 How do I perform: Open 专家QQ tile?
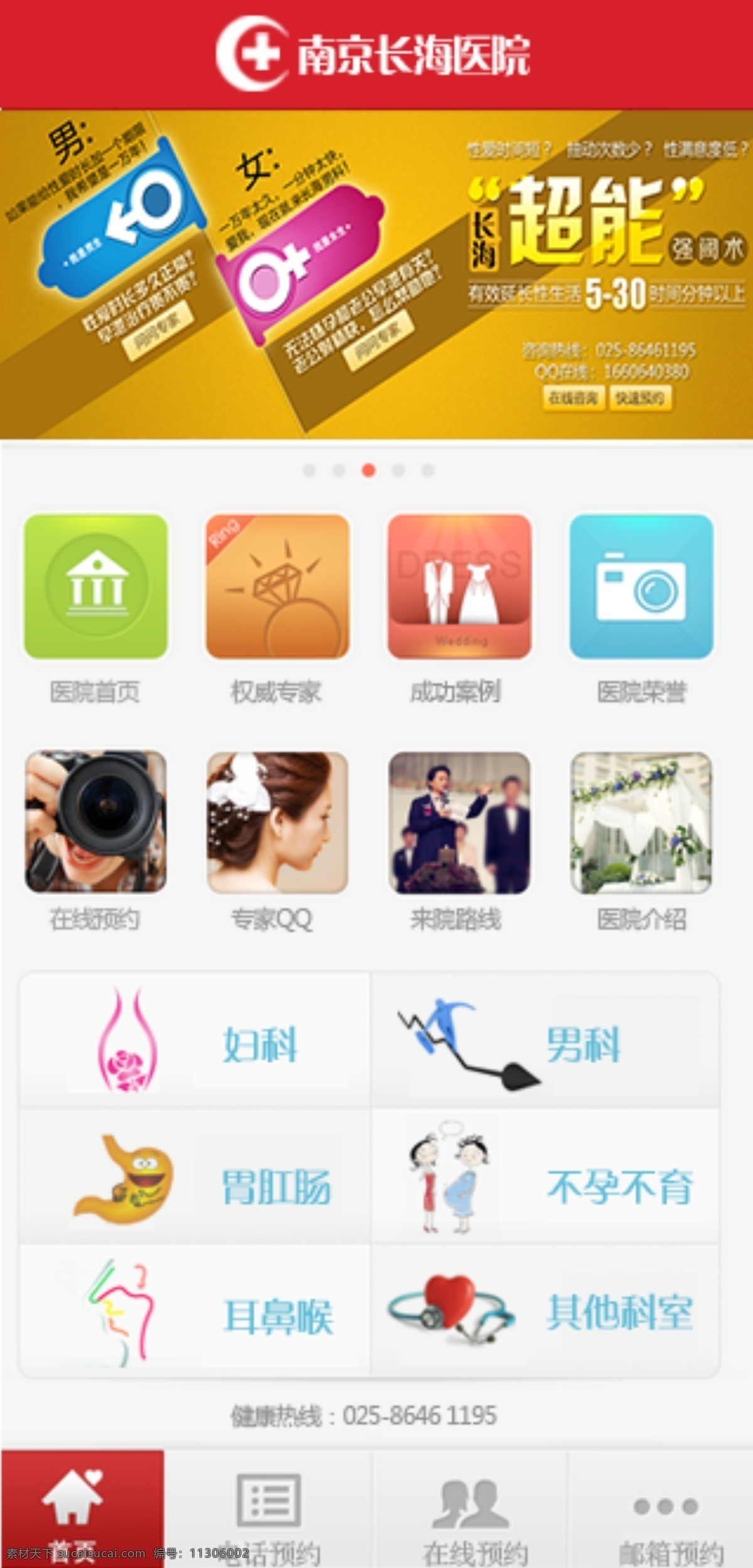point(277,822)
